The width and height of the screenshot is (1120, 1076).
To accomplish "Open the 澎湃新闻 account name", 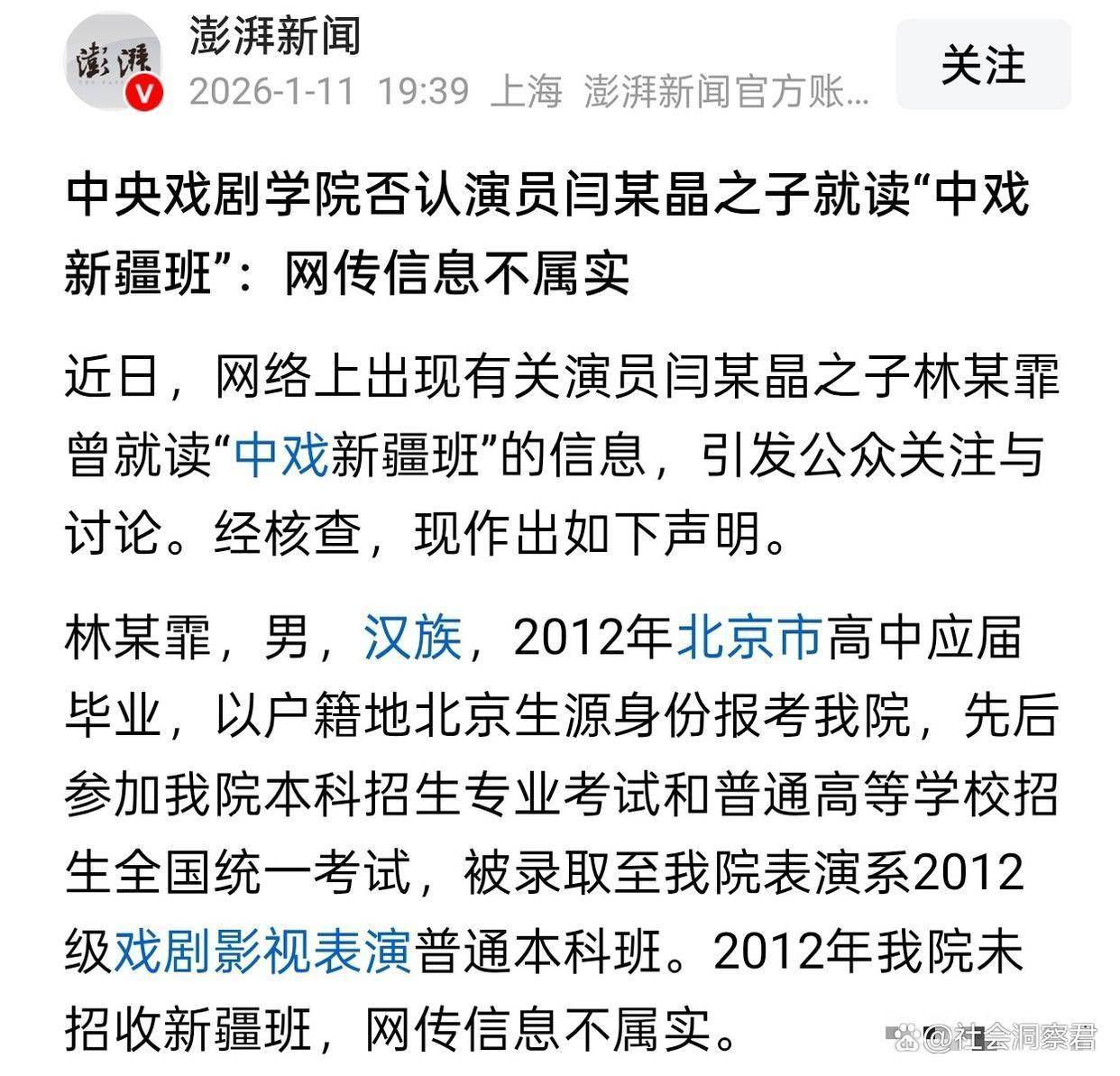I will pyautogui.click(x=276, y=36).
